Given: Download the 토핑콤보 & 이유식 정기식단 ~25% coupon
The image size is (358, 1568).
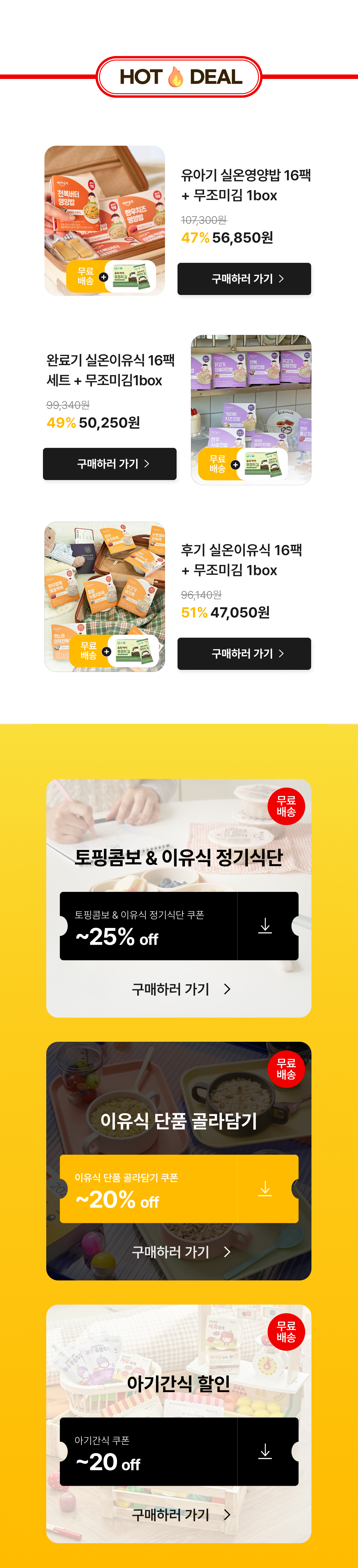Looking at the screenshot, I should point(265,926).
